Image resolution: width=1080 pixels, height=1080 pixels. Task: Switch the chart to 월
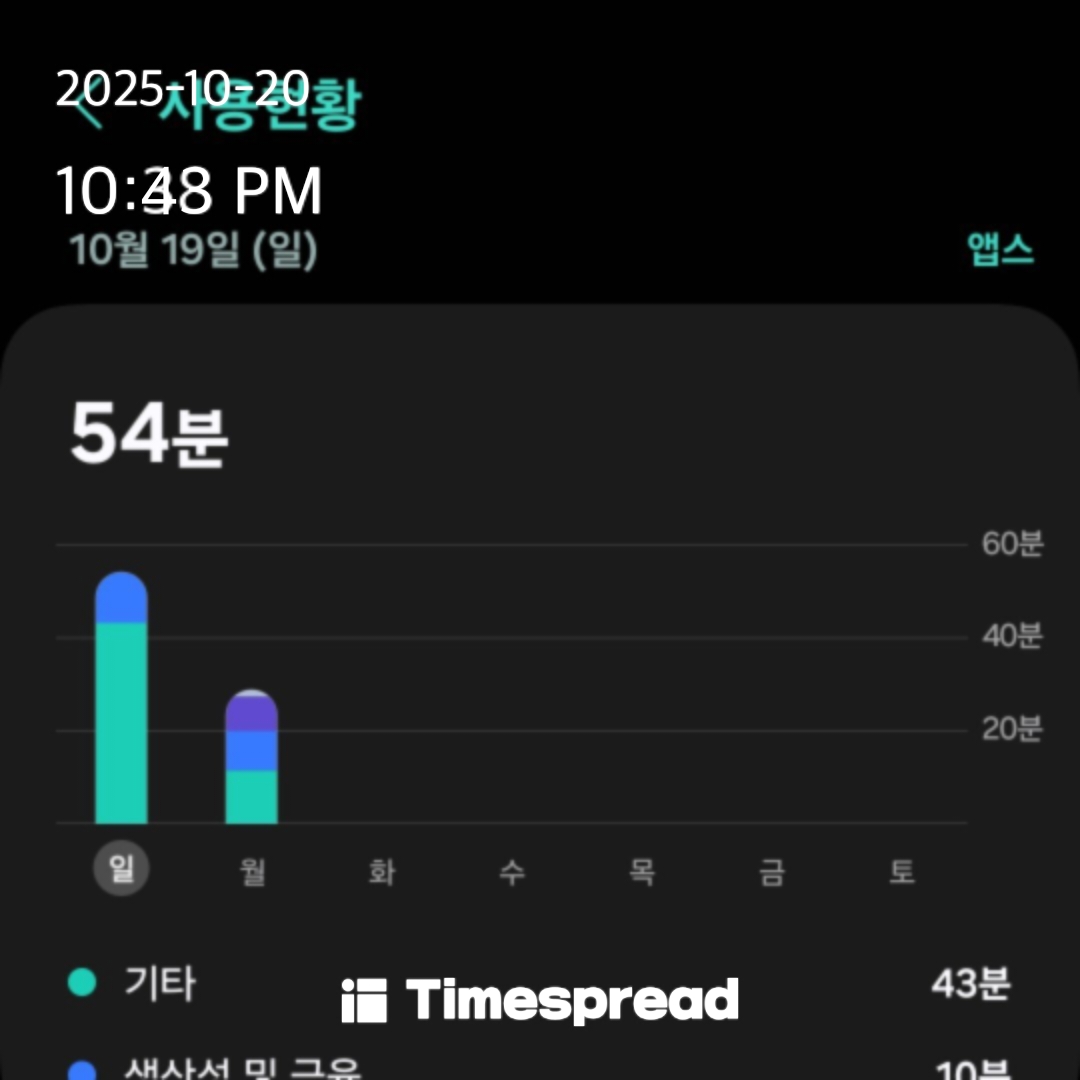pos(252,872)
